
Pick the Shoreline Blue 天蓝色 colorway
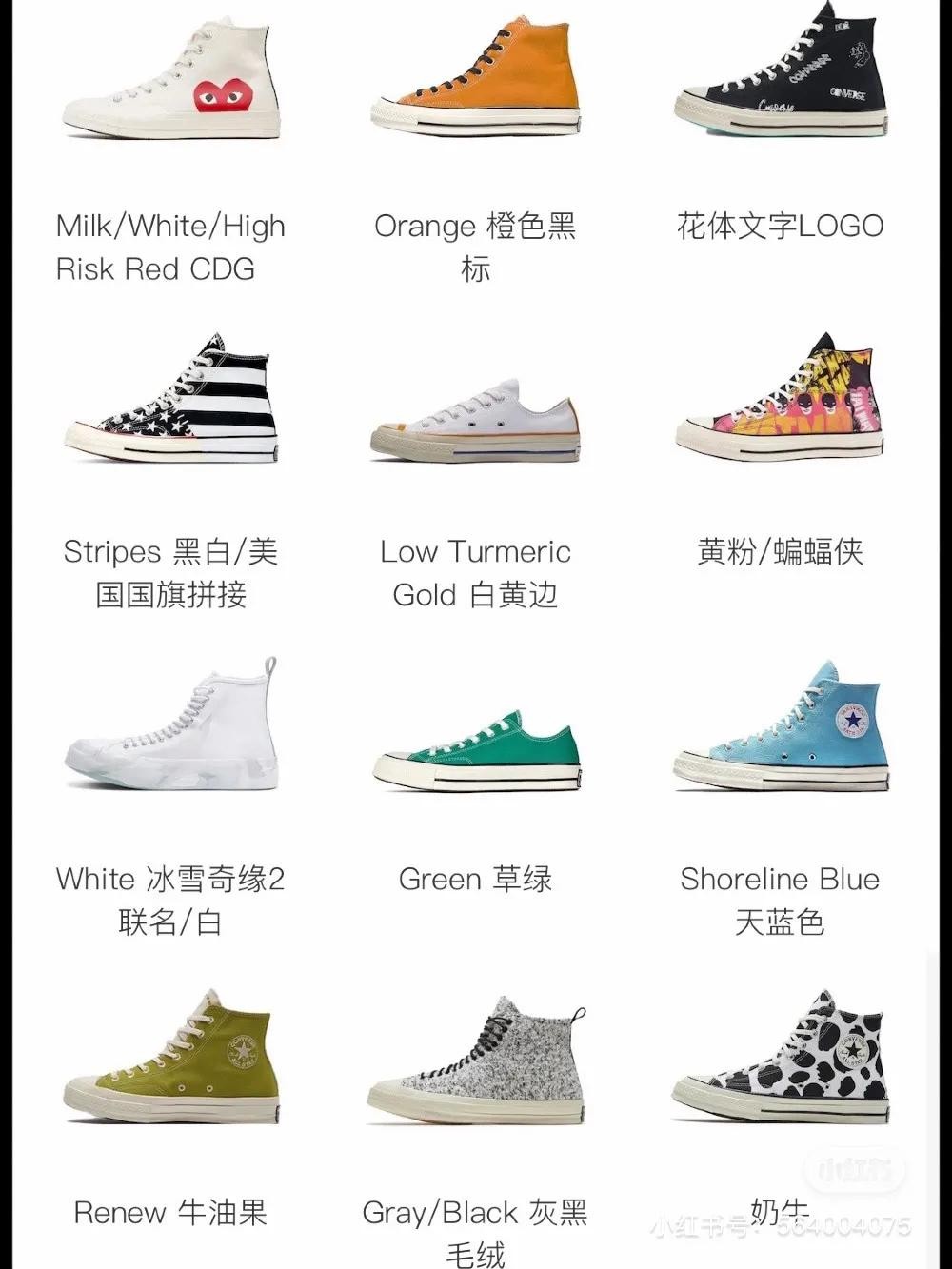tap(780, 728)
